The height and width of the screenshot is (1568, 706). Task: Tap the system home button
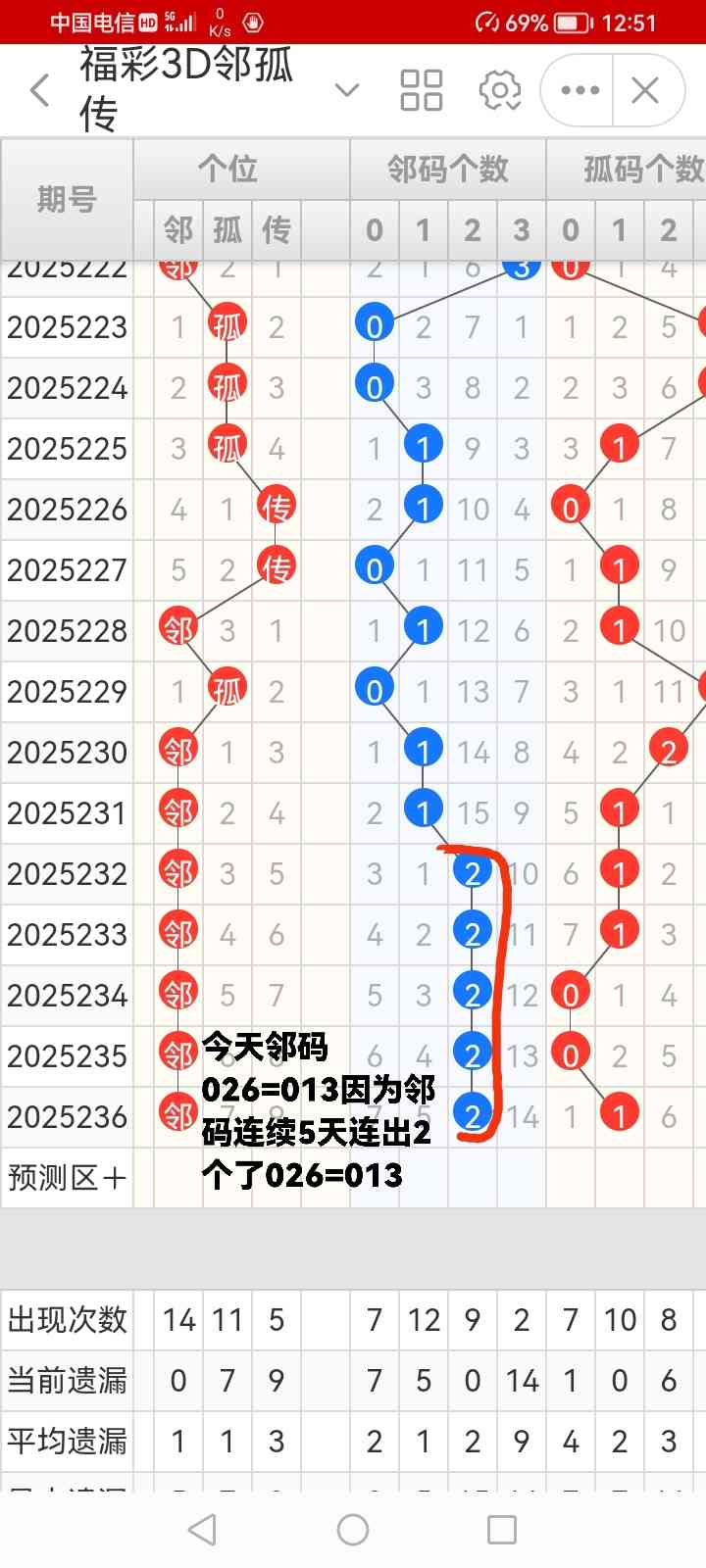[353, 1529]
